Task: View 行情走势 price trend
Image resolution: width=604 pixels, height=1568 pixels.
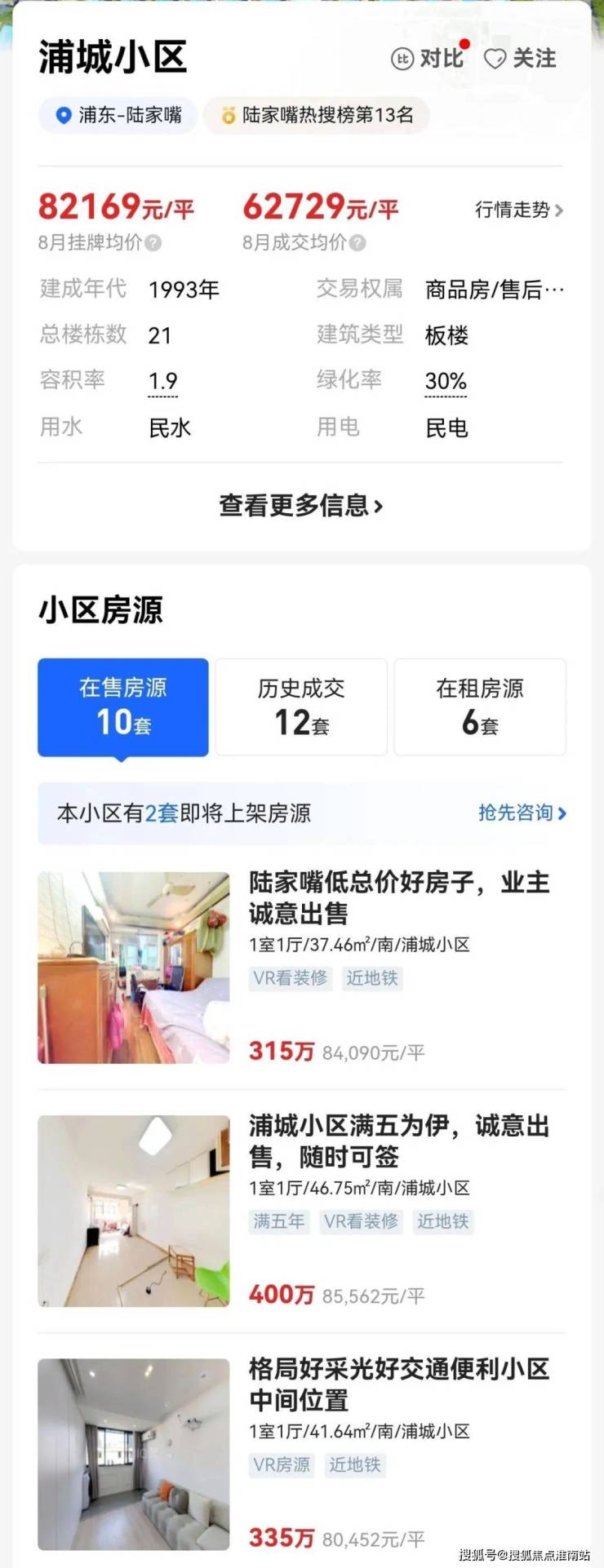Action: [519, 210]
